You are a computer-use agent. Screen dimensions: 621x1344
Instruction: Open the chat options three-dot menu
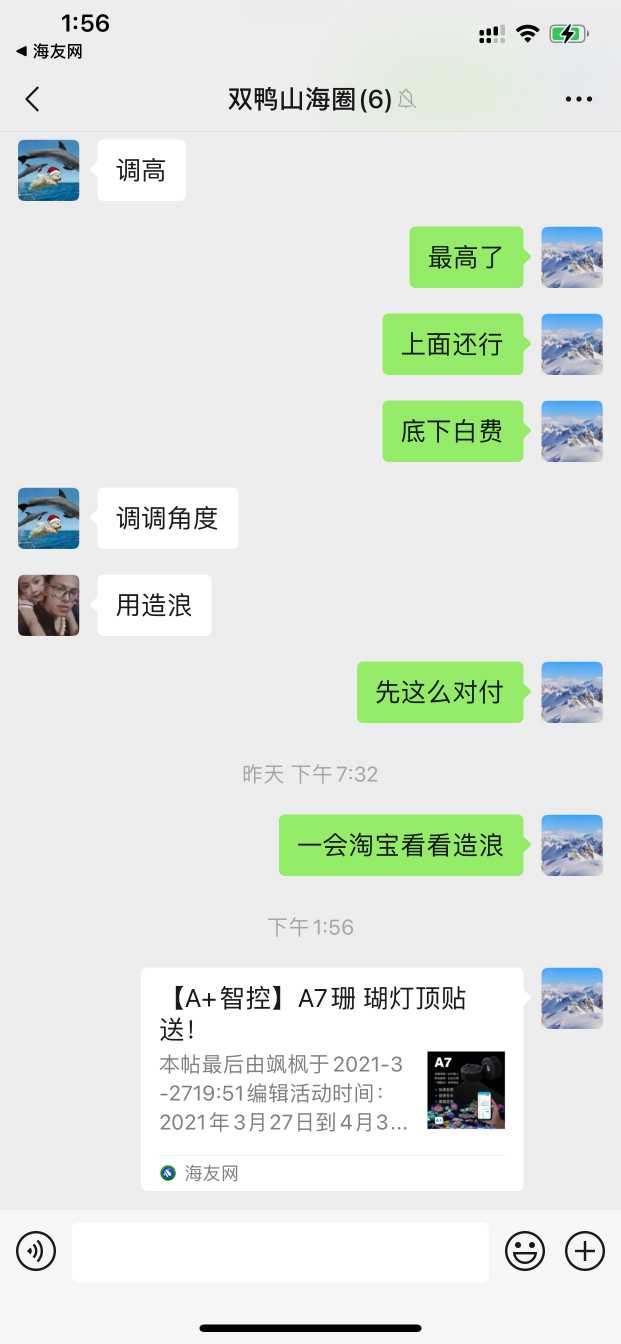pyautogui.click(x=579, y=99)
